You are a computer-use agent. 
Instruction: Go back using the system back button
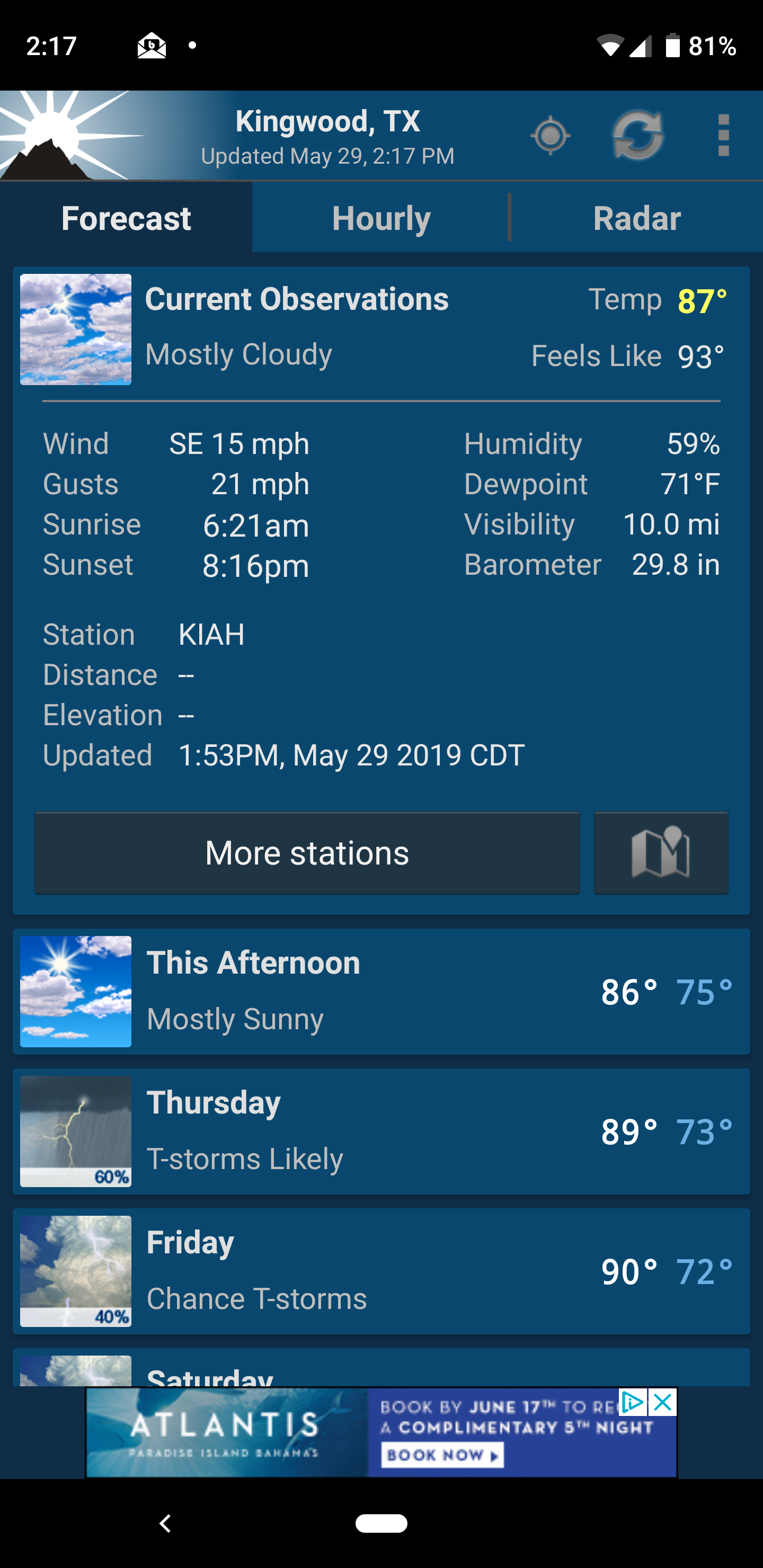click(x=165, y=1523)
